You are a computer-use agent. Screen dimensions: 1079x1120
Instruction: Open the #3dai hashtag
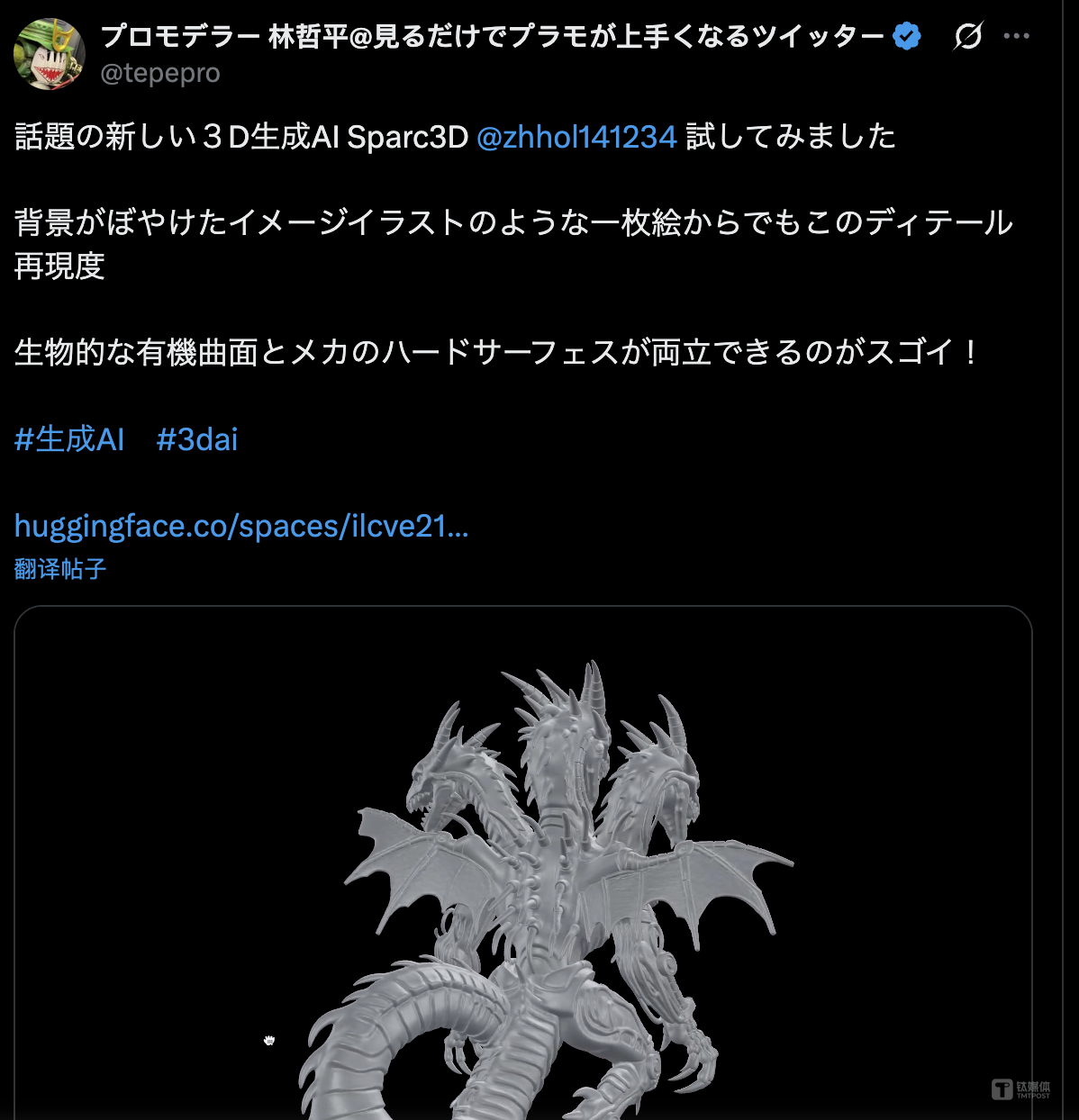coord(197,439)
